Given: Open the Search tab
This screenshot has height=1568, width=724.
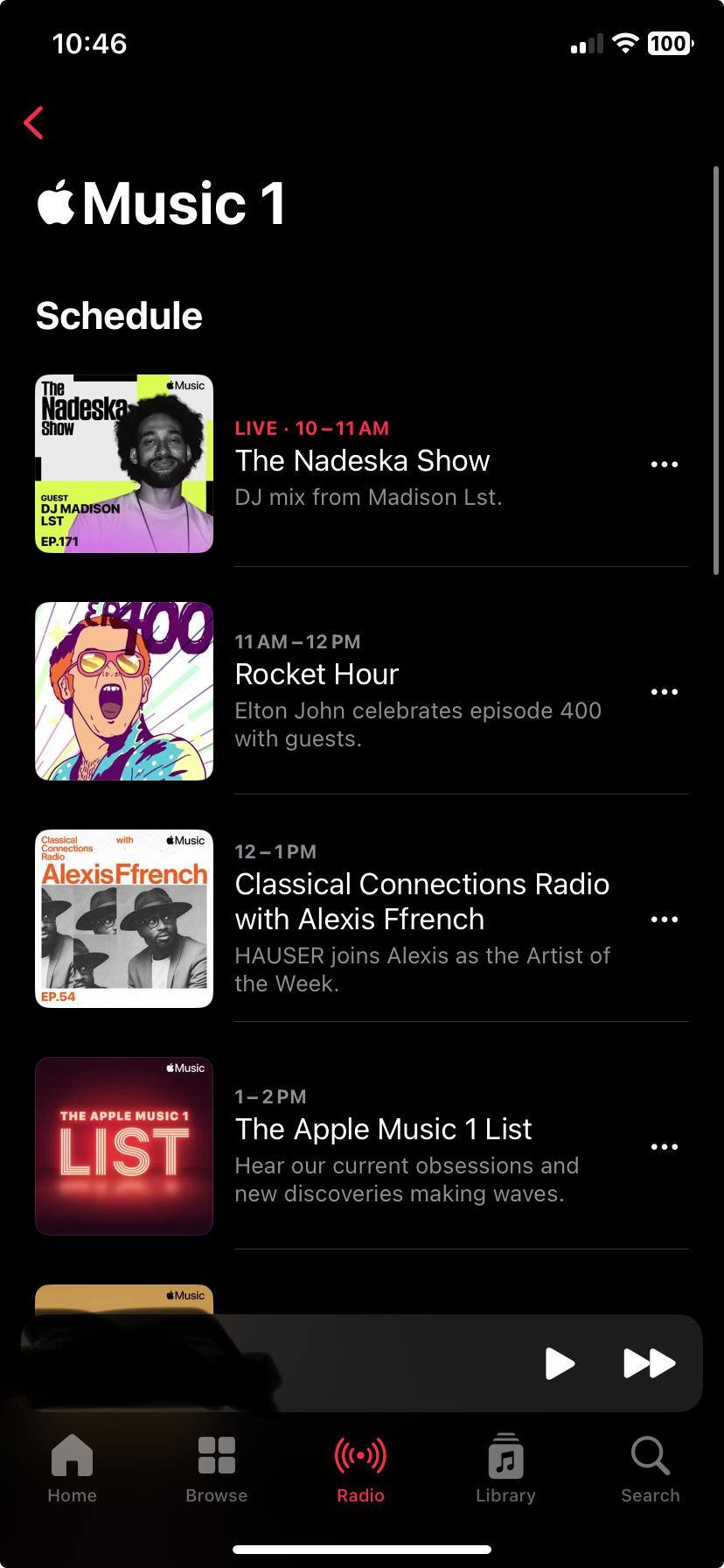Looking at the screenshot, I should point(650,1470).
